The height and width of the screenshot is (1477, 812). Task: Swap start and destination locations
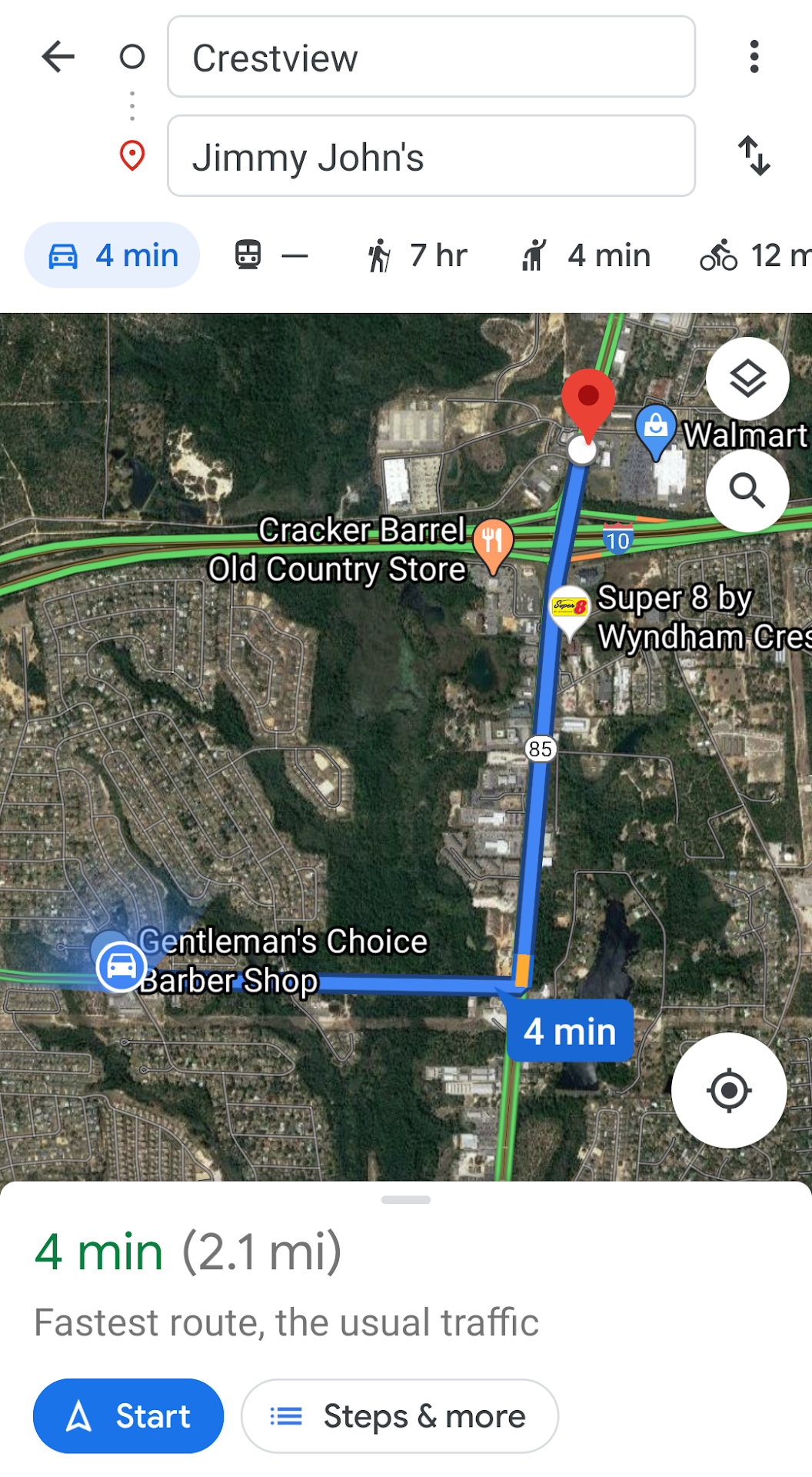click(x=754, y=156)
